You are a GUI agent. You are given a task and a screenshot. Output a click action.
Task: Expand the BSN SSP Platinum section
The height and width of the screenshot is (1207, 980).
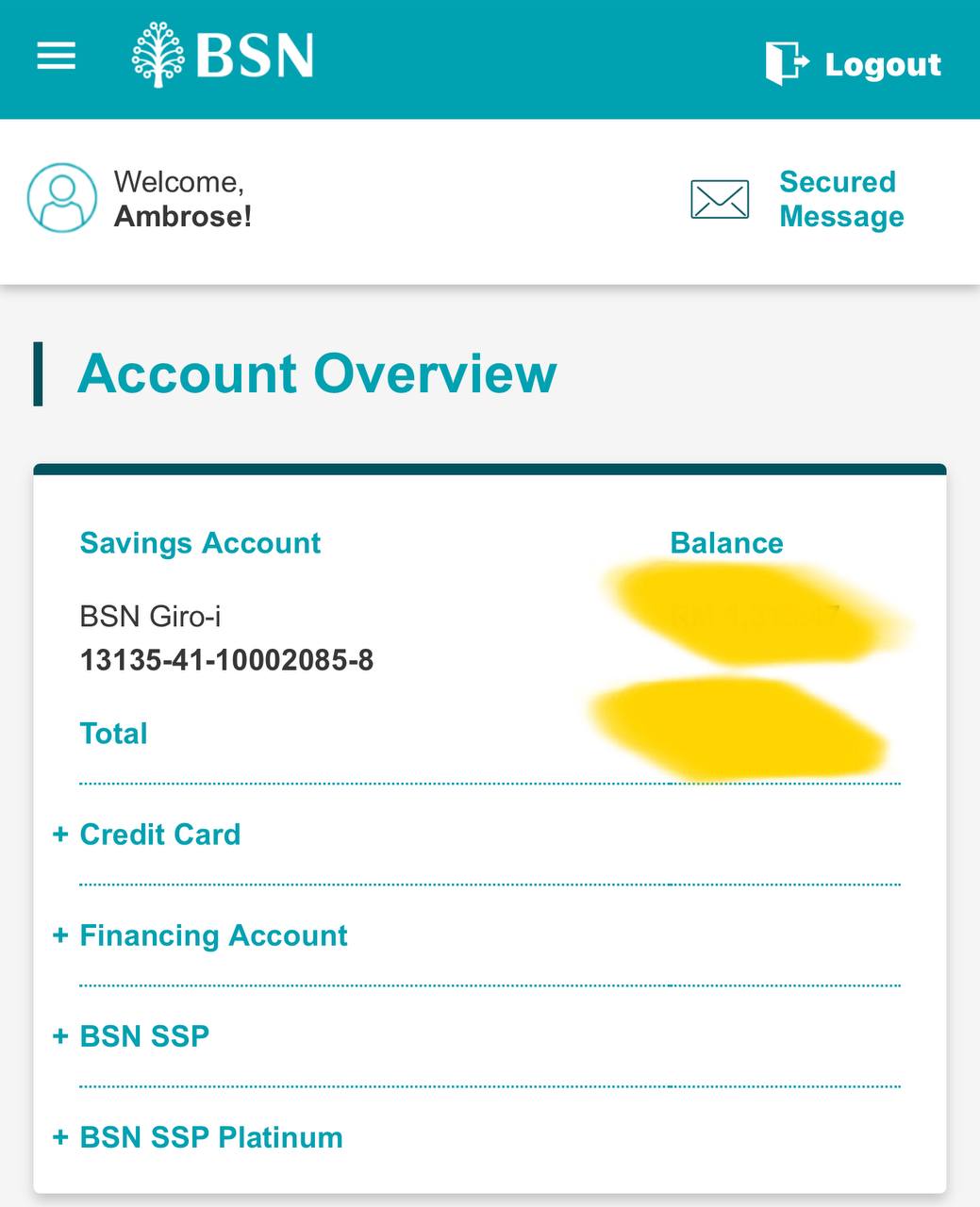[198, 1137]
